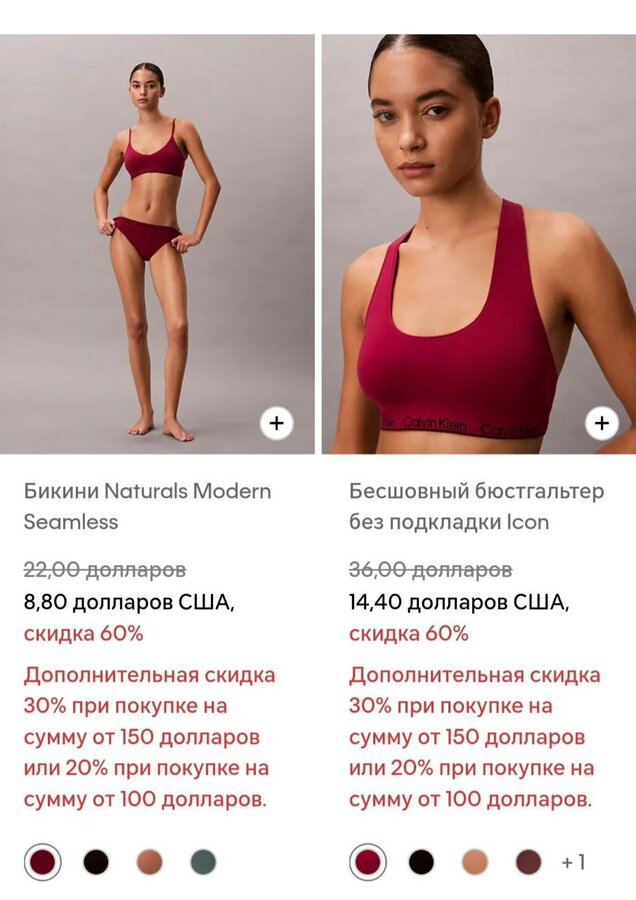Tap the plus button on the Бикини photo
This screenshot has height=900, width=636.
277,423
